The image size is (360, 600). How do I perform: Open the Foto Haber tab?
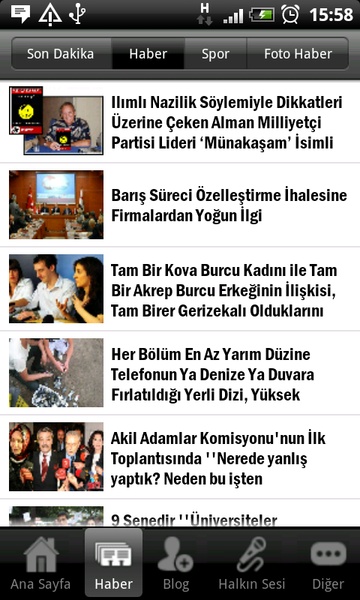[298, 54]
